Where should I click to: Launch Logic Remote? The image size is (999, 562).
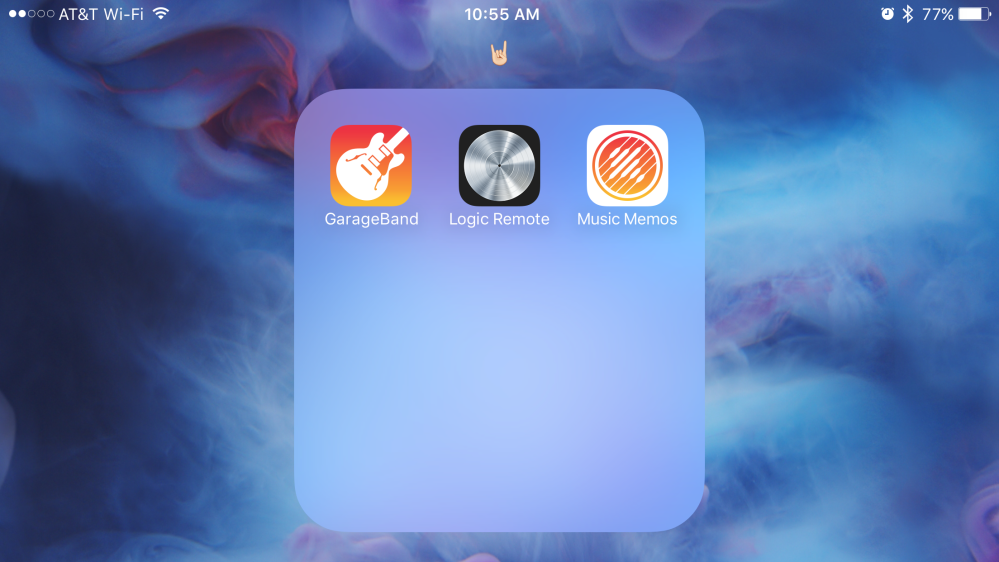click(x=499, y=165)
